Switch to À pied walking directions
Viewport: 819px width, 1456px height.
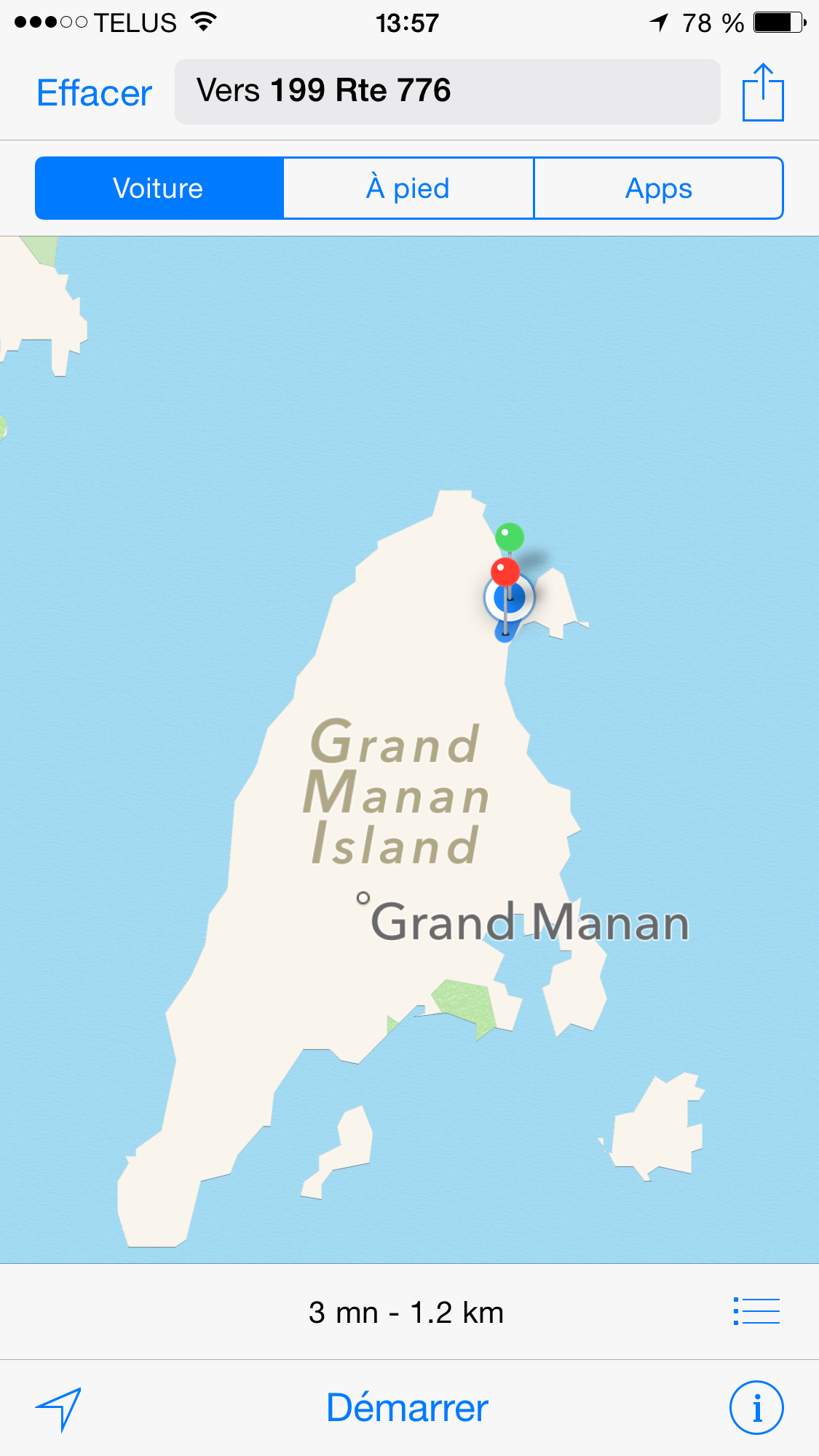pyautogui.click(x=408, y=188)
